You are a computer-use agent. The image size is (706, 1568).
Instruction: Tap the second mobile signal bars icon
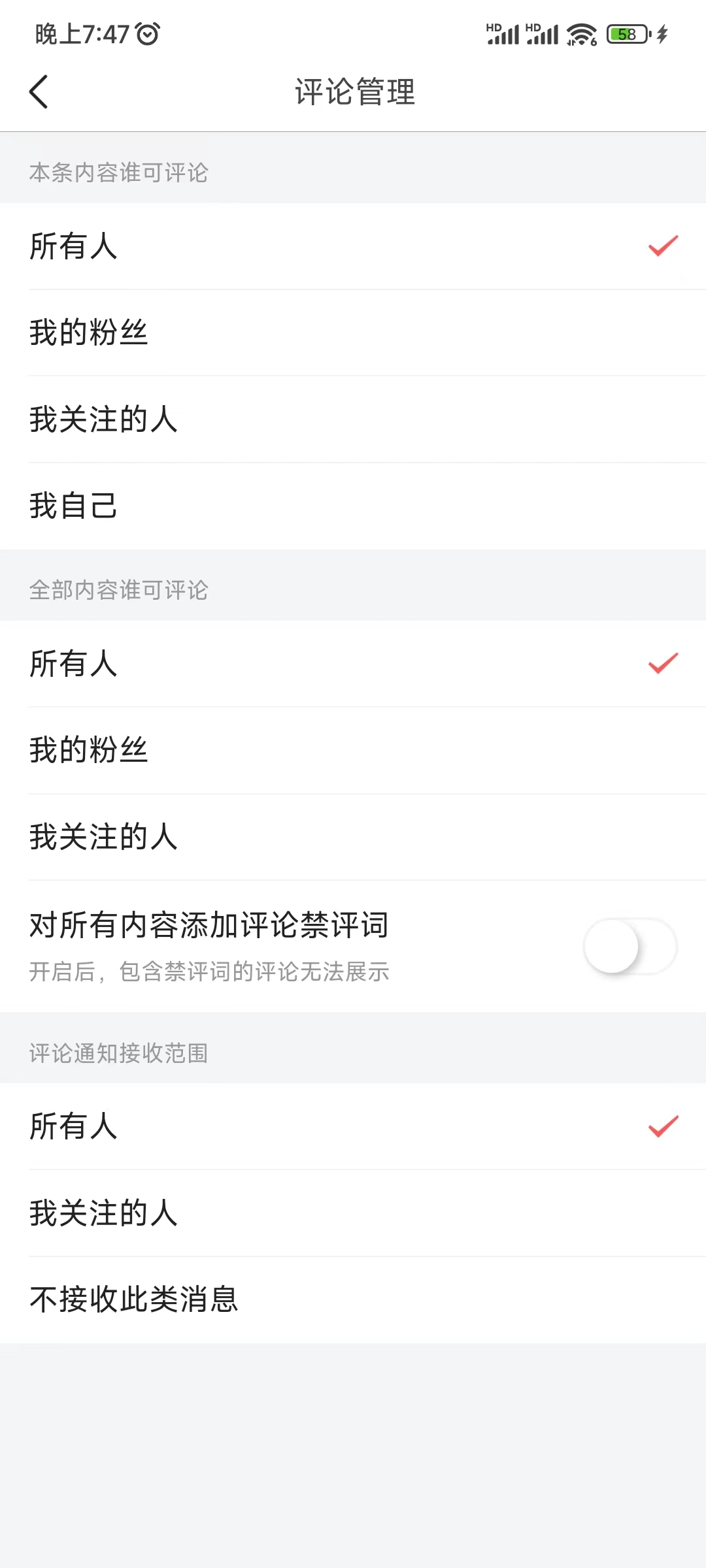click(541, 33)
